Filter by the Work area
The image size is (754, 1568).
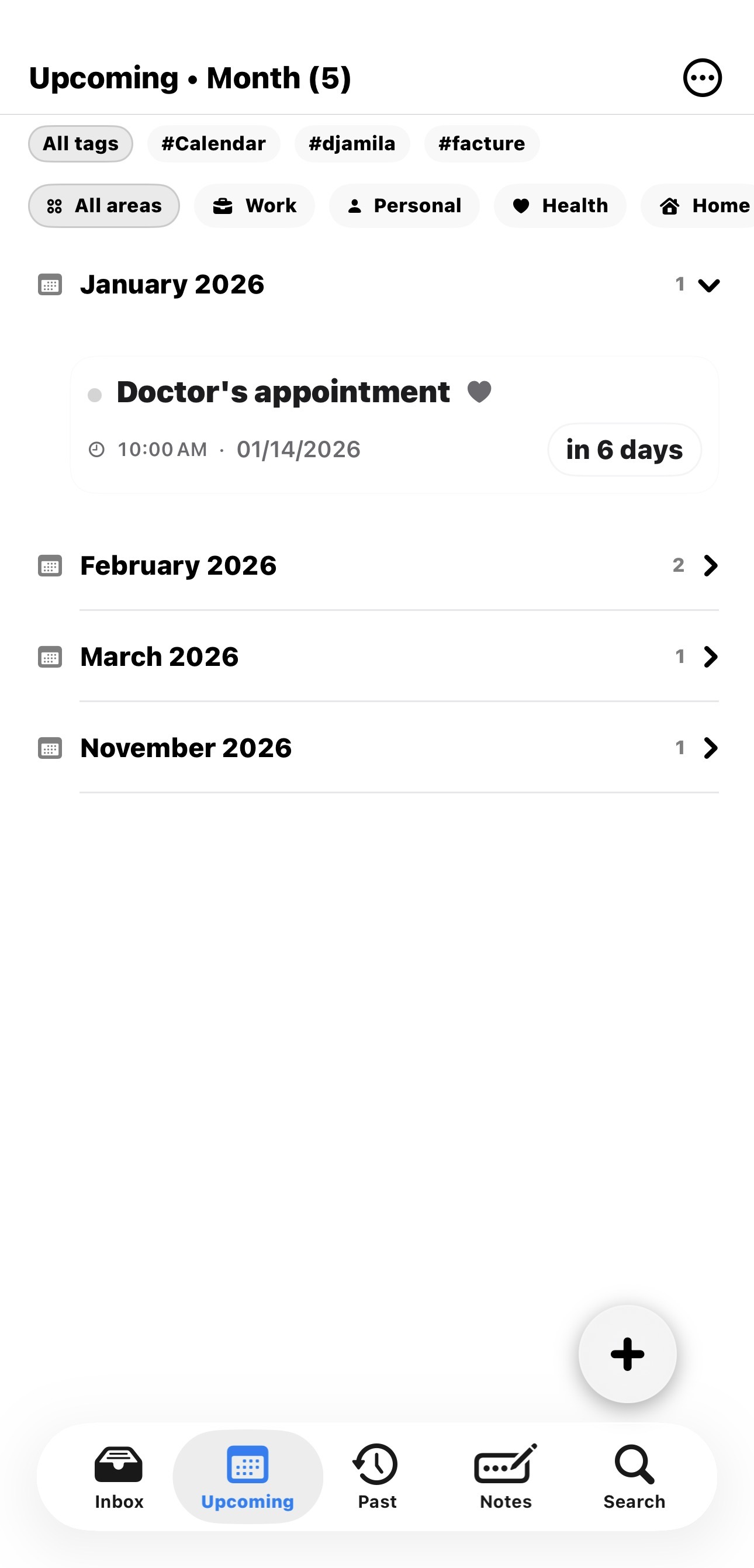tap(254, 206)
